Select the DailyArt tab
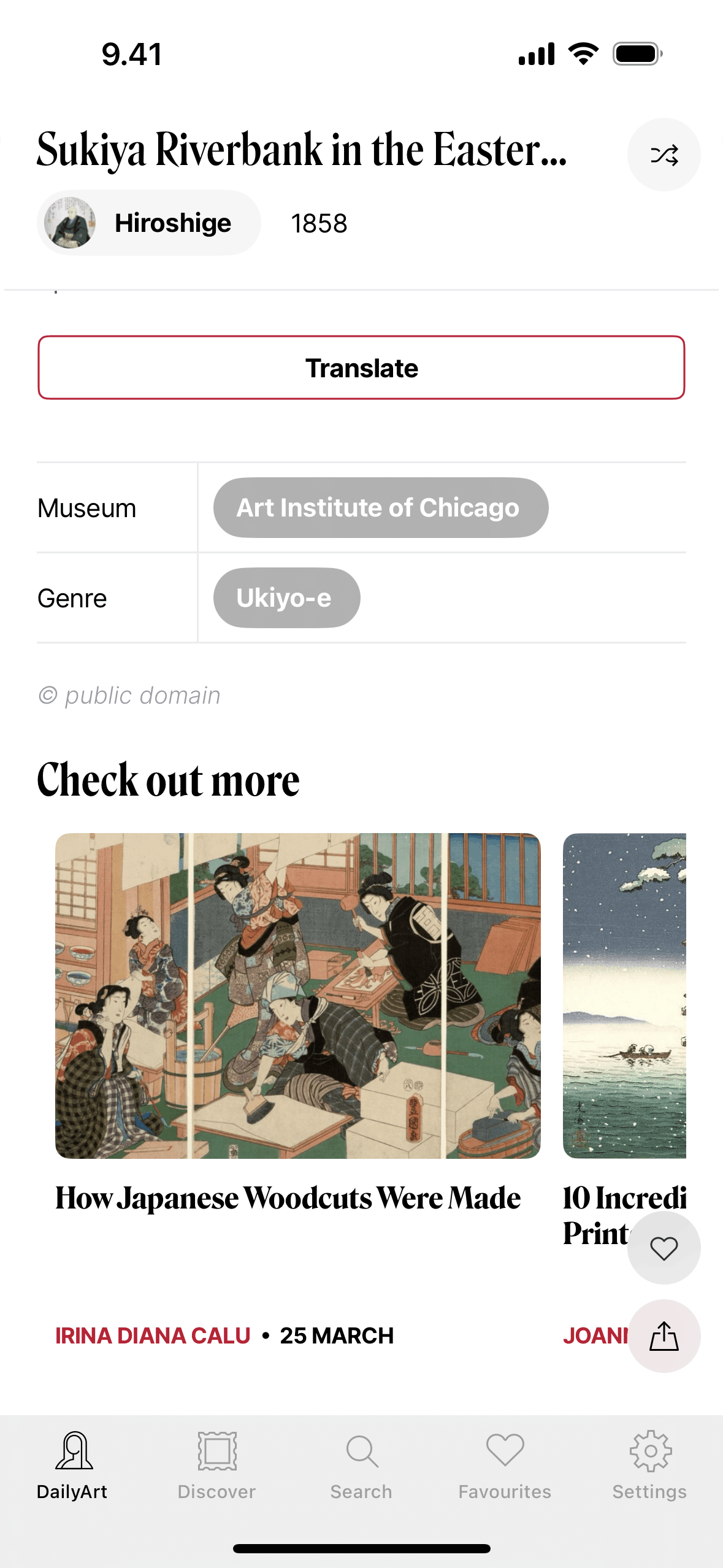Viewport: 723px width, 1568px height. 72,1466
